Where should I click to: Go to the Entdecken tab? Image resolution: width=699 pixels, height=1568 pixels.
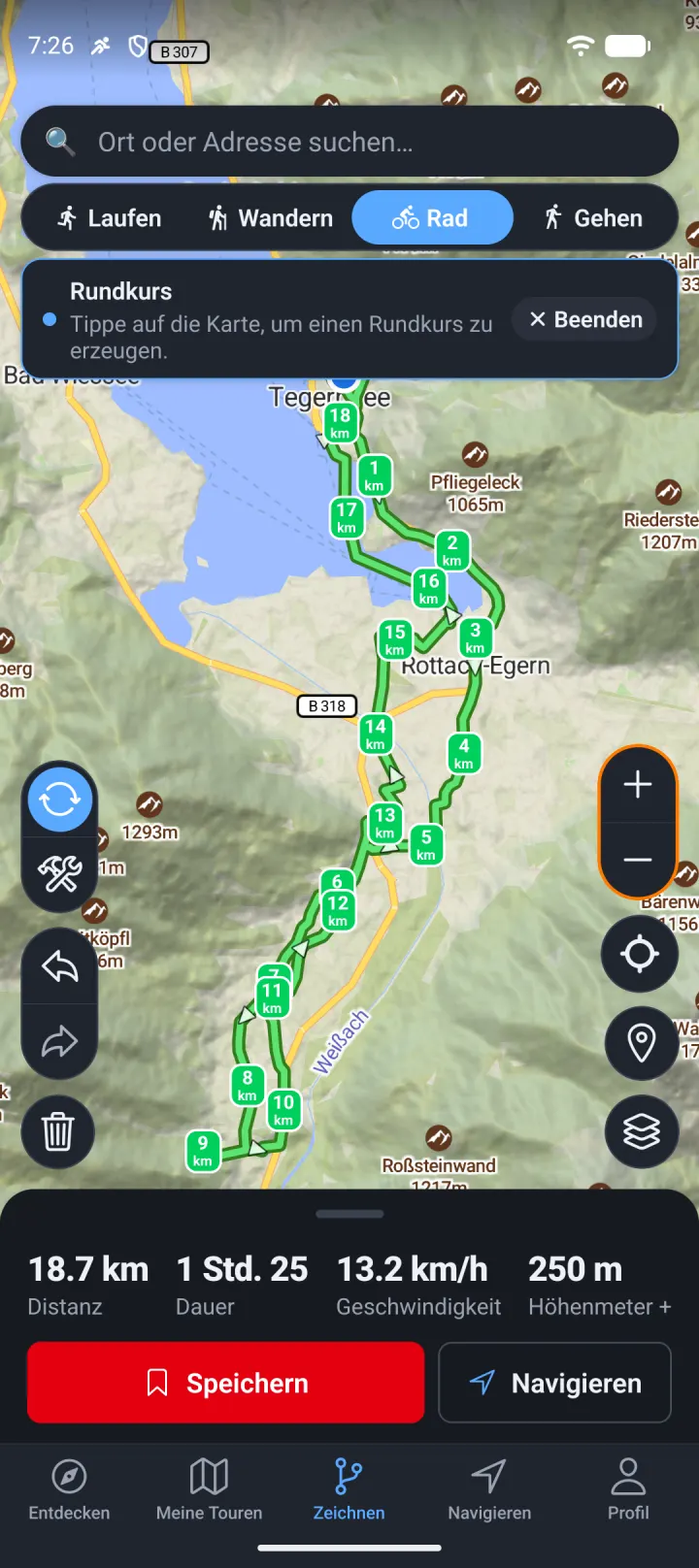point(69,1490)
